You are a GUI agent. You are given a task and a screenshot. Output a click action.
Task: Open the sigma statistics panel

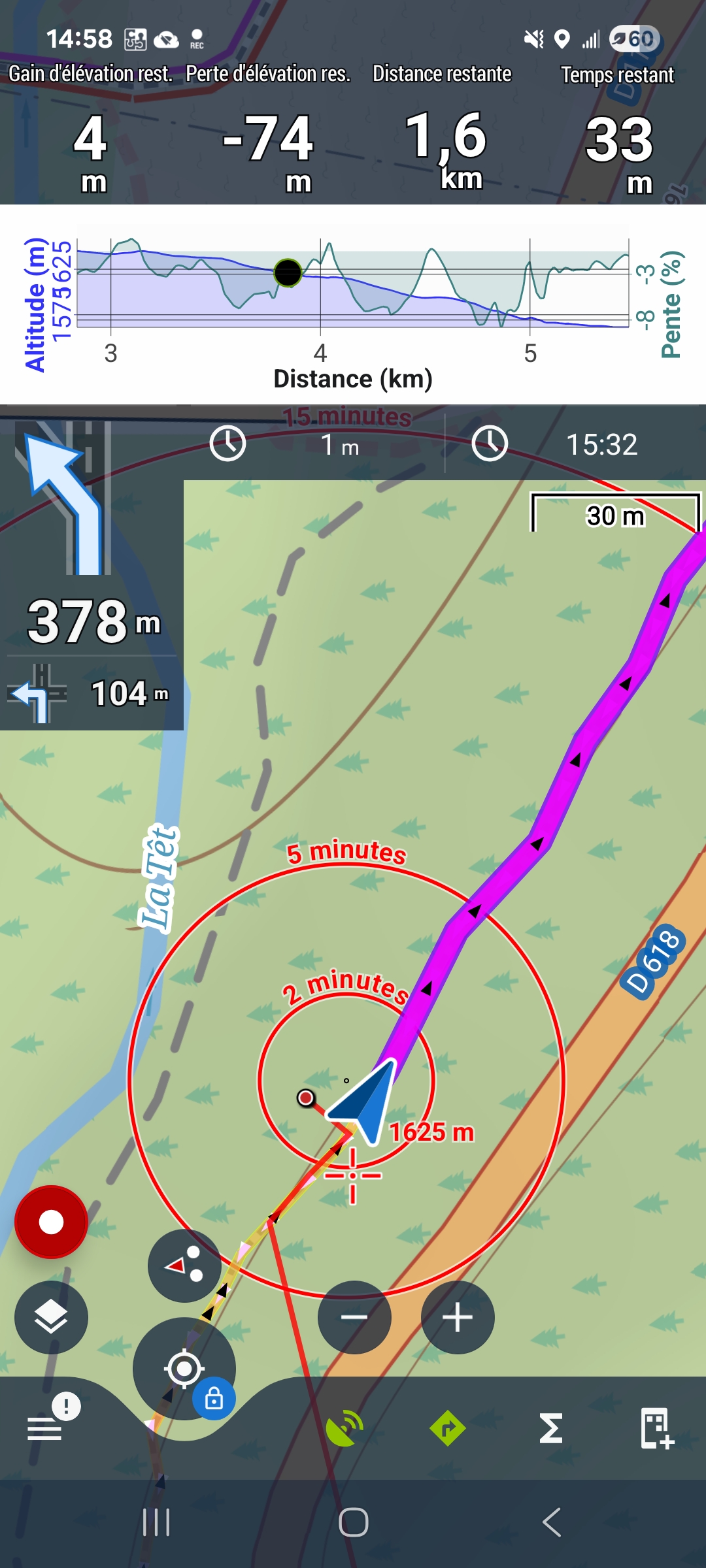click(x=551, y=1429)
